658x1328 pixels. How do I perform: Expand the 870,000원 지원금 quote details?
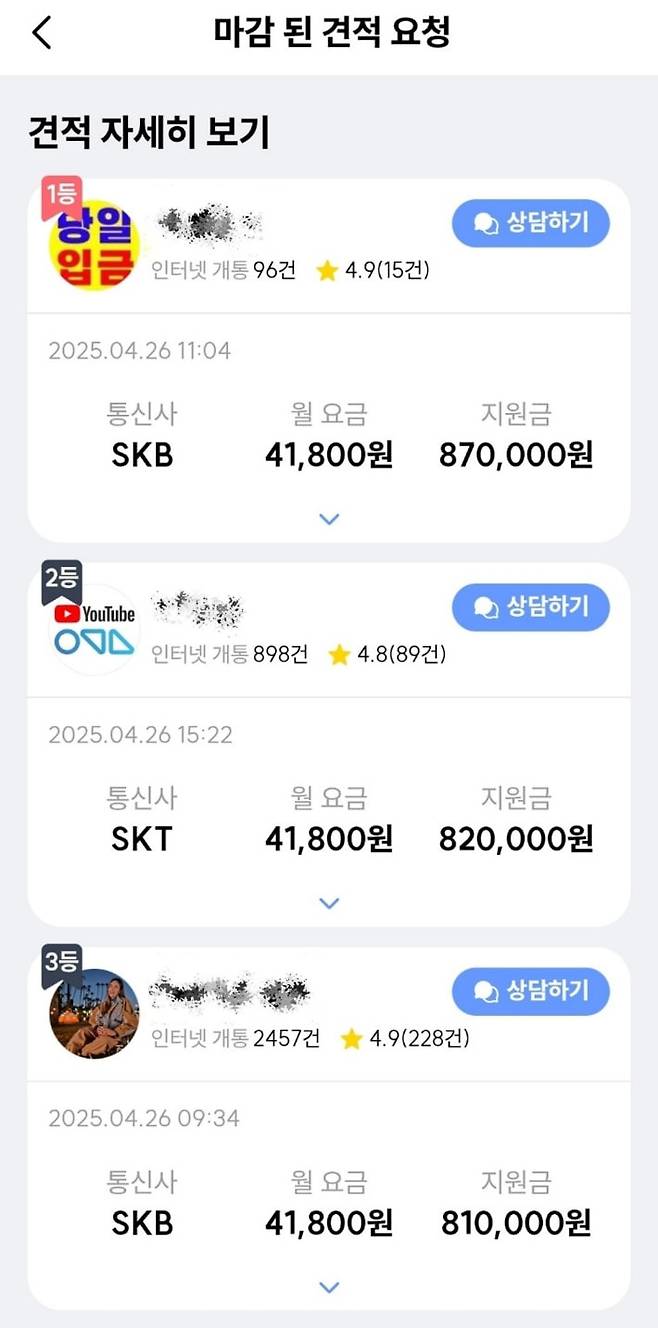(x=329, y=519)
